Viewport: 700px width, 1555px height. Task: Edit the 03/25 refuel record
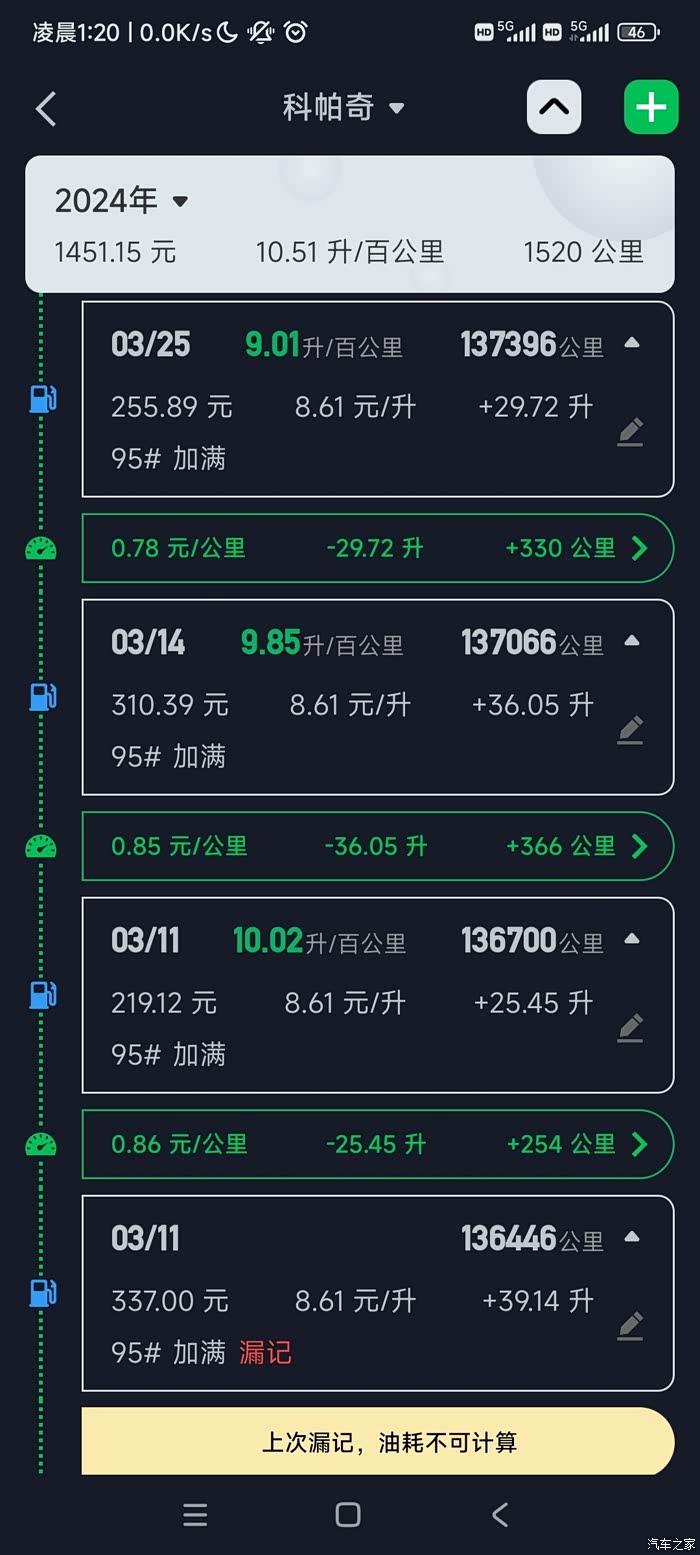coord(630,432)
